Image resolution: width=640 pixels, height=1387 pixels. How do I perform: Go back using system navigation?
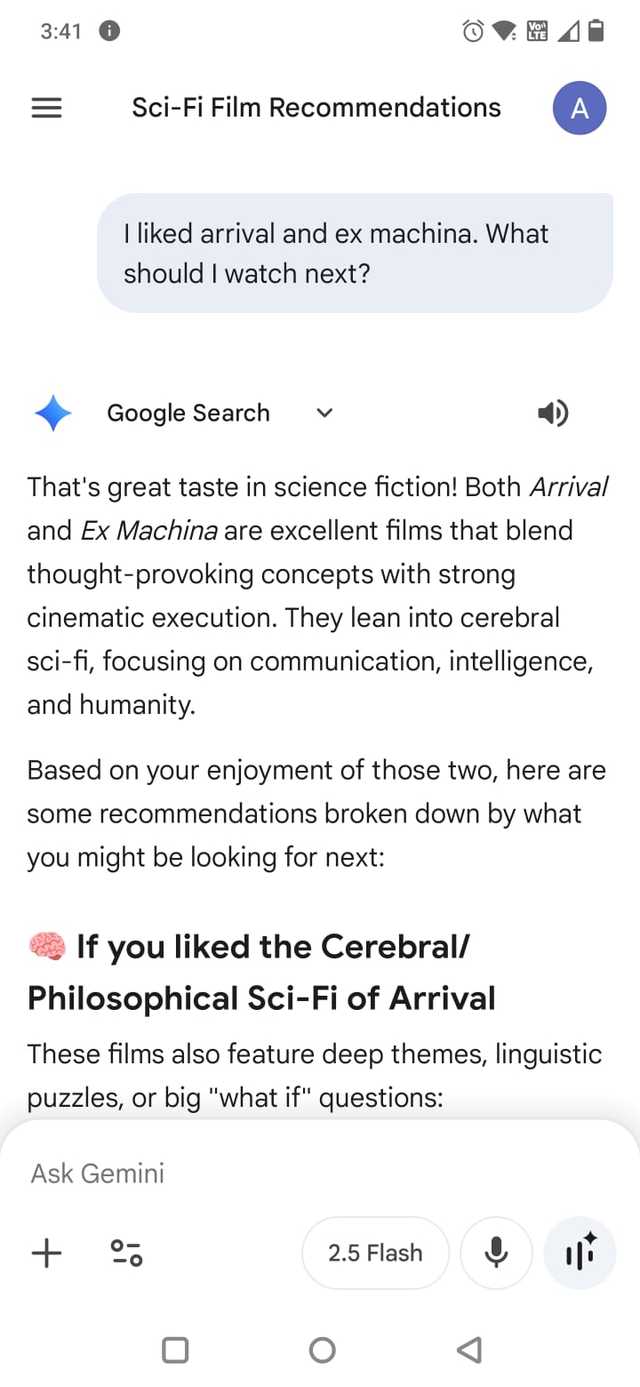468,1350
